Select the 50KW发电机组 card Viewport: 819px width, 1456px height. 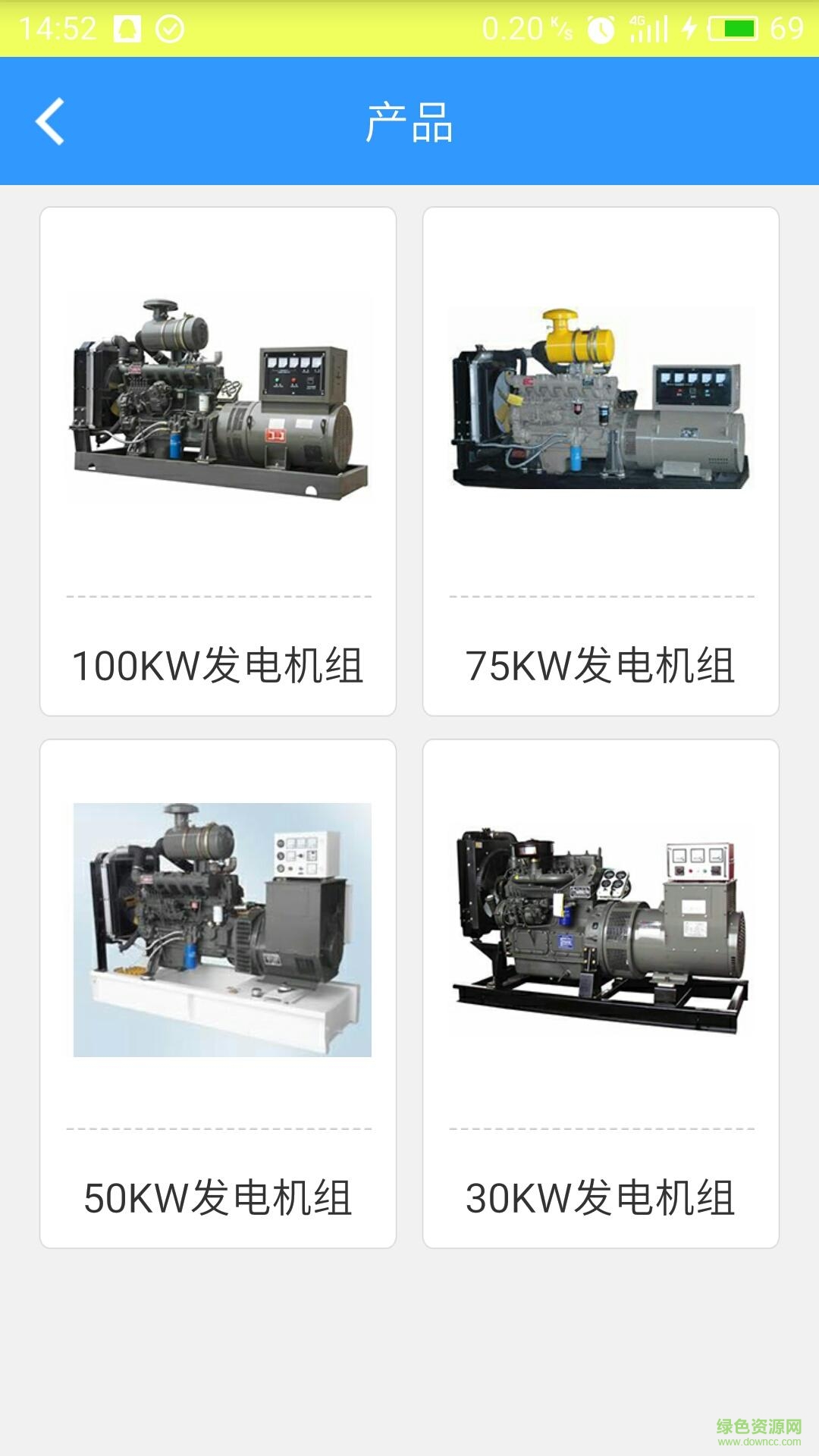218,993
